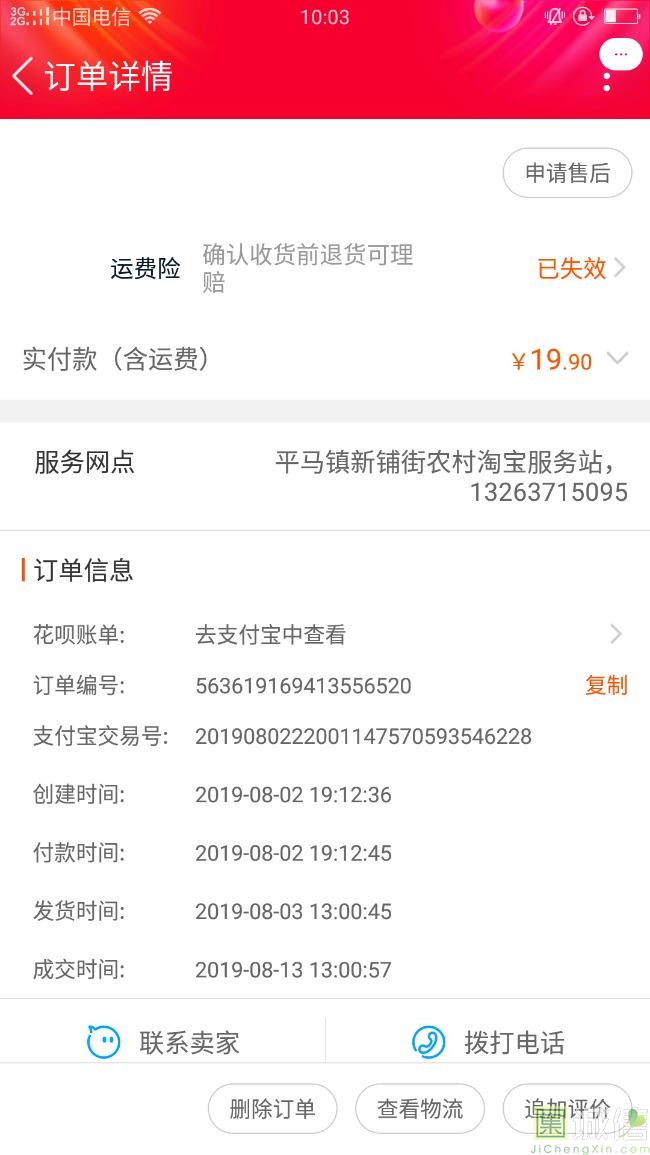Call the seller with 拨打电话
Viewport: 650px width, 1155px height.
coord(488,1042)
